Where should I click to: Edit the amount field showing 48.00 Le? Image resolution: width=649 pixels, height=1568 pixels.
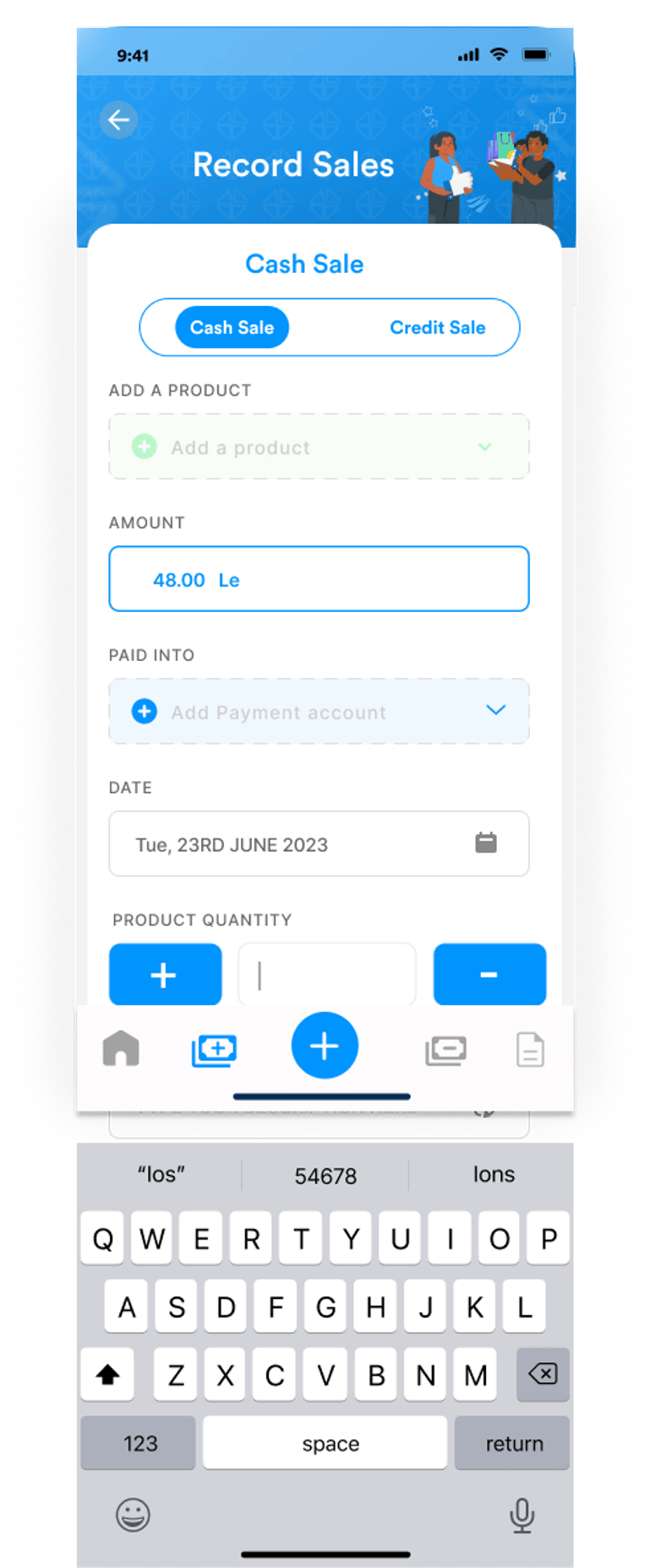point(319,579)
